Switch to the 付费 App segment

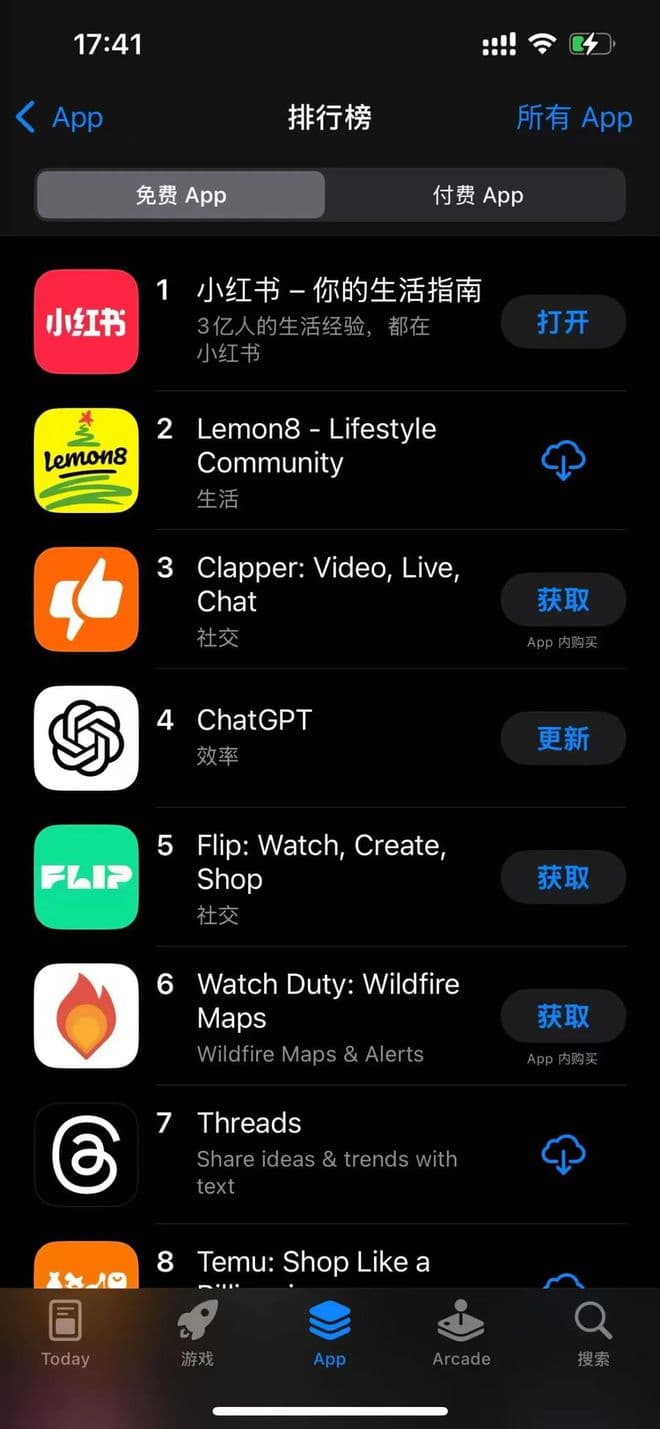point(477,195)
